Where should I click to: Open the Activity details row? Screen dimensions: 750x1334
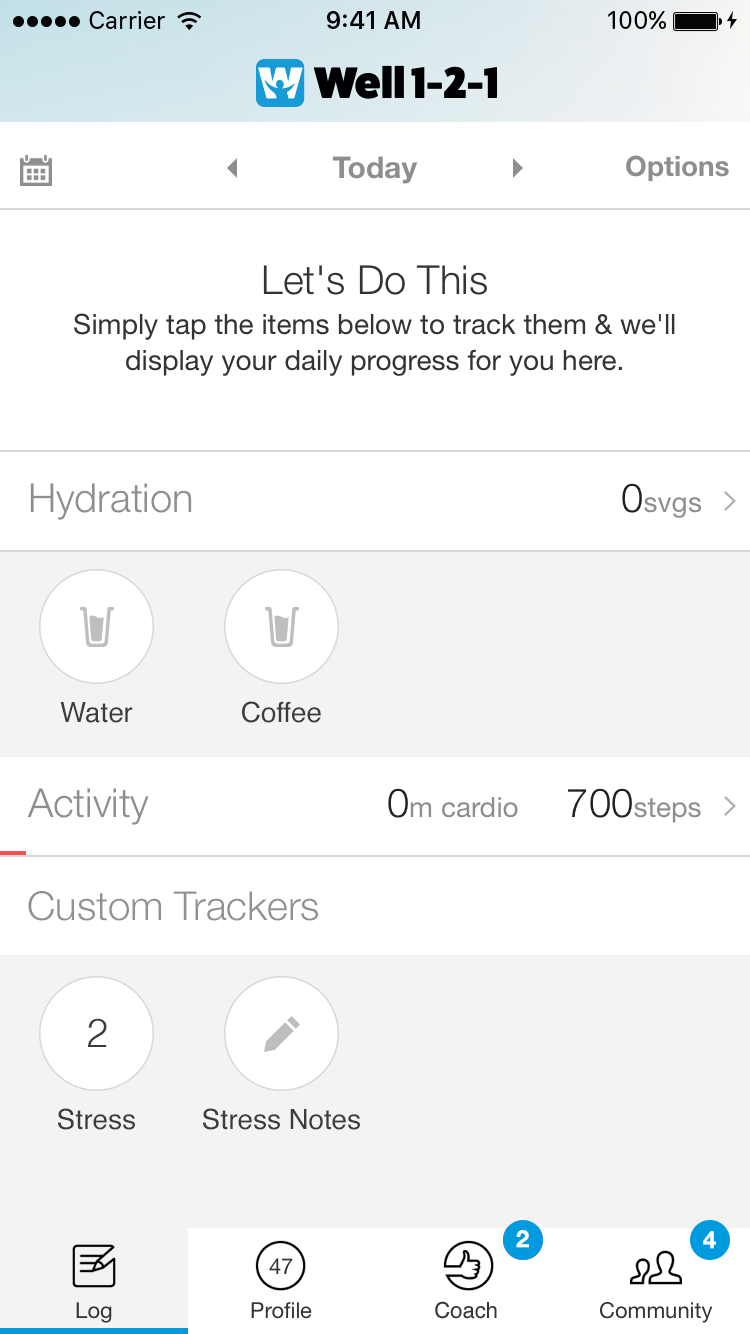(x=375, y=805)
